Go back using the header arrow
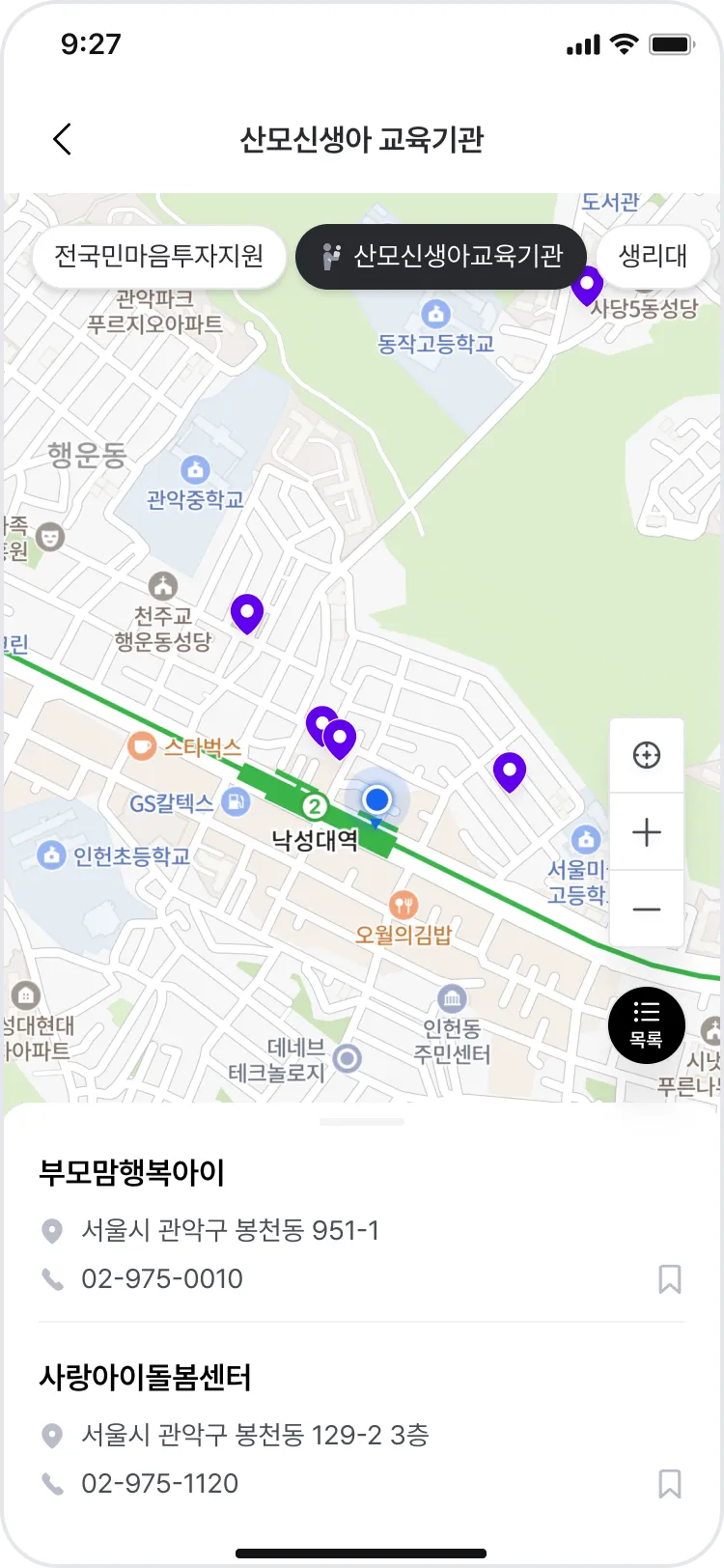Screen dimensions: 724x1568 pyautogui.click(x=63, y=139)
